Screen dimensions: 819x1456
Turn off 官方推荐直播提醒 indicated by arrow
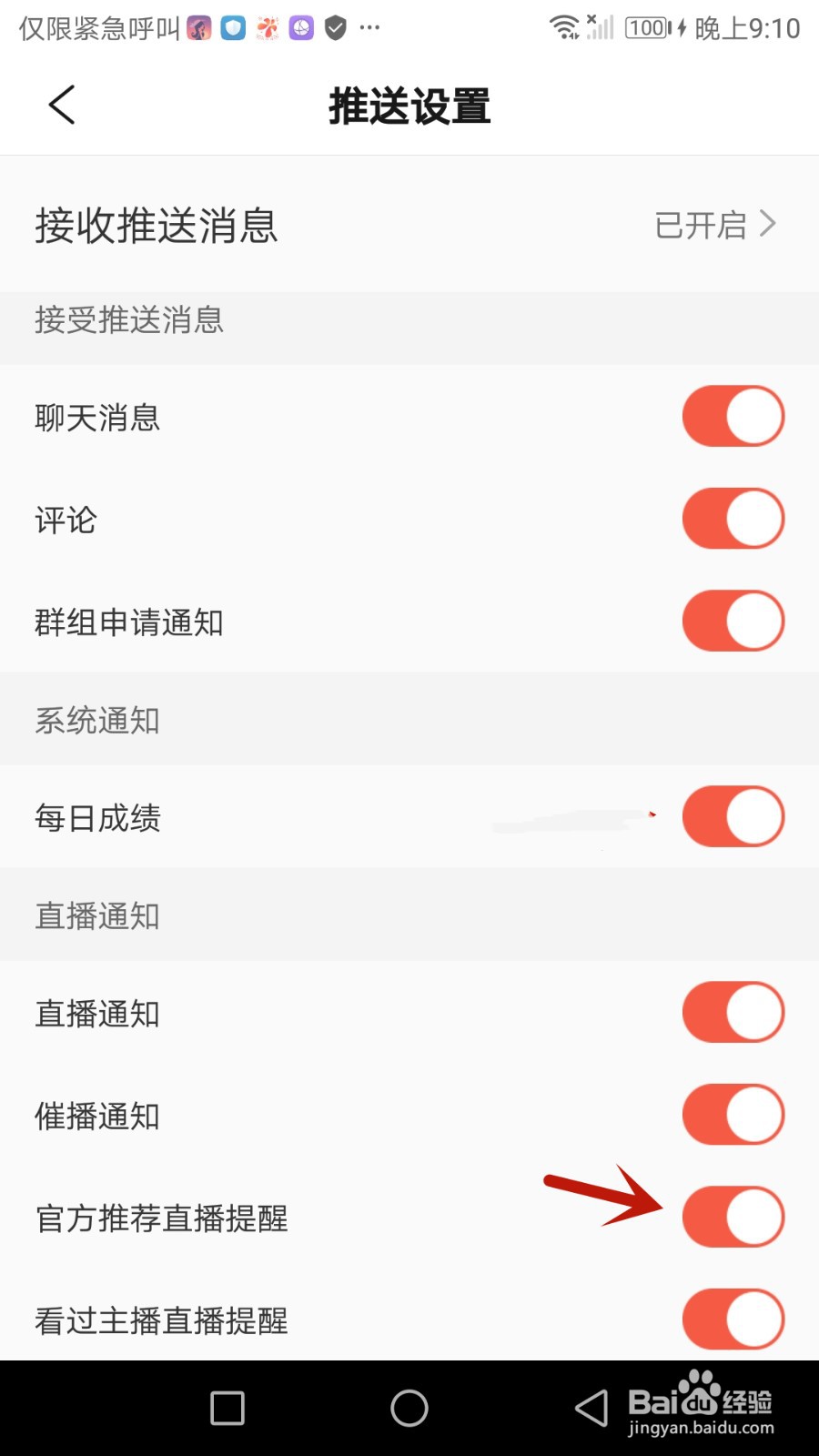(733, 1218)
